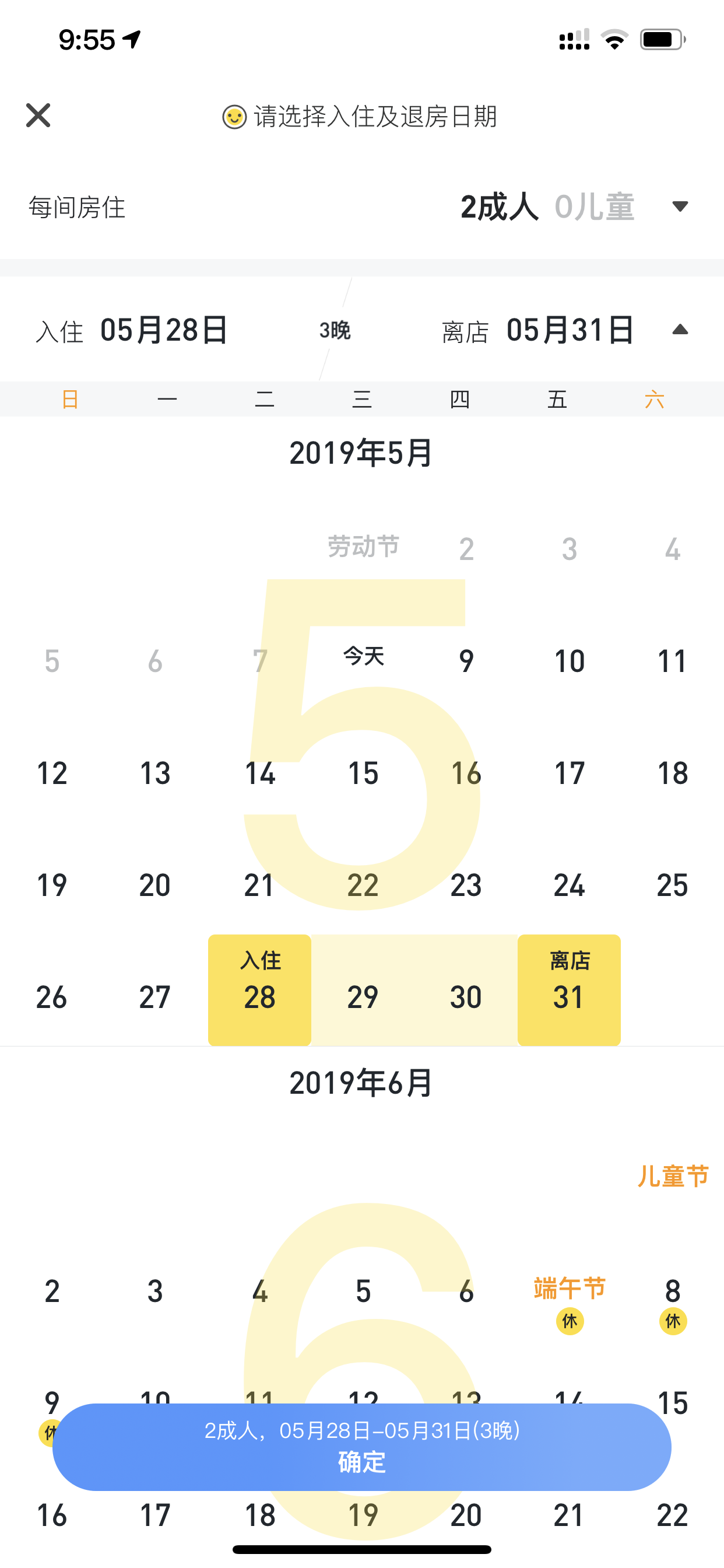
Task: Choose June 22 in the calendar
Action: point(673,1515)
